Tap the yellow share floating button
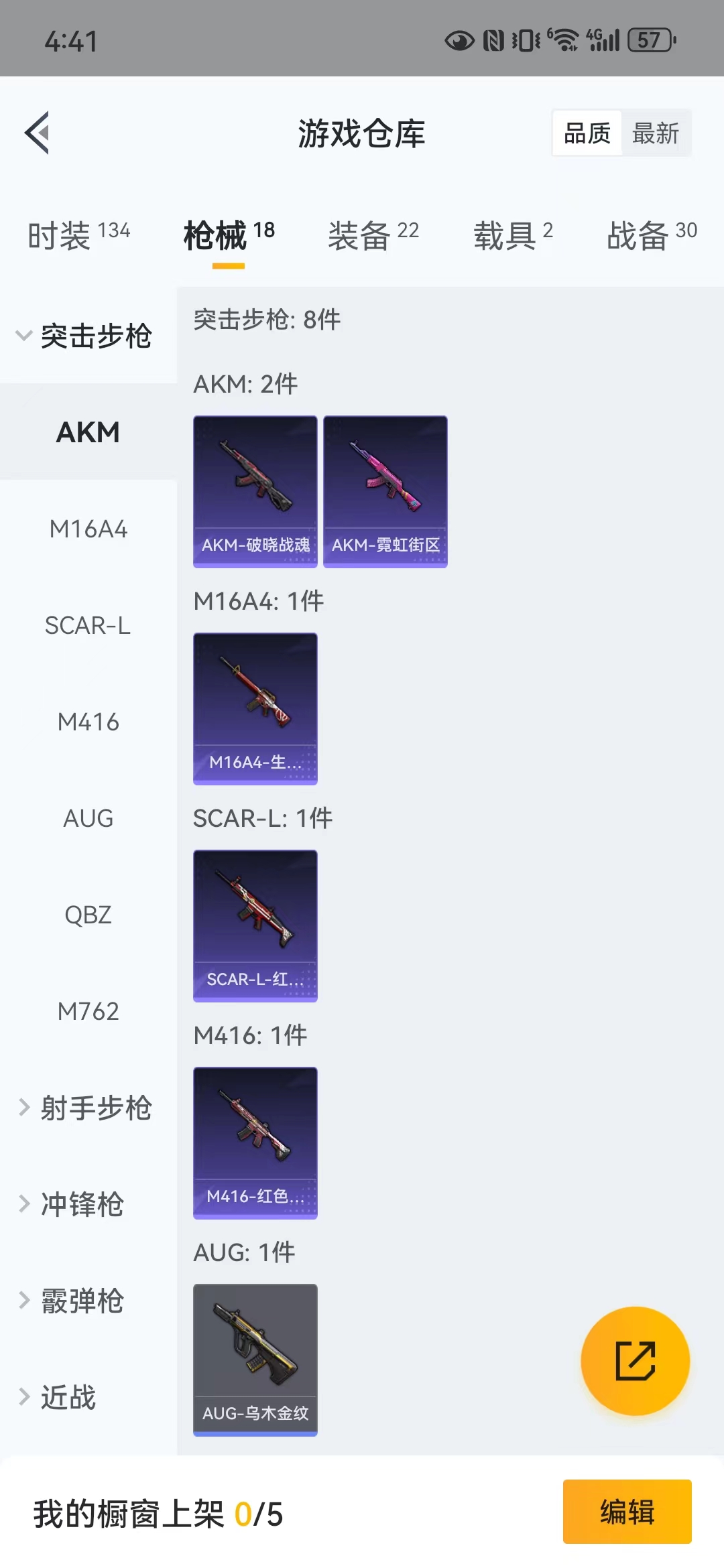 pos(635,1361)
